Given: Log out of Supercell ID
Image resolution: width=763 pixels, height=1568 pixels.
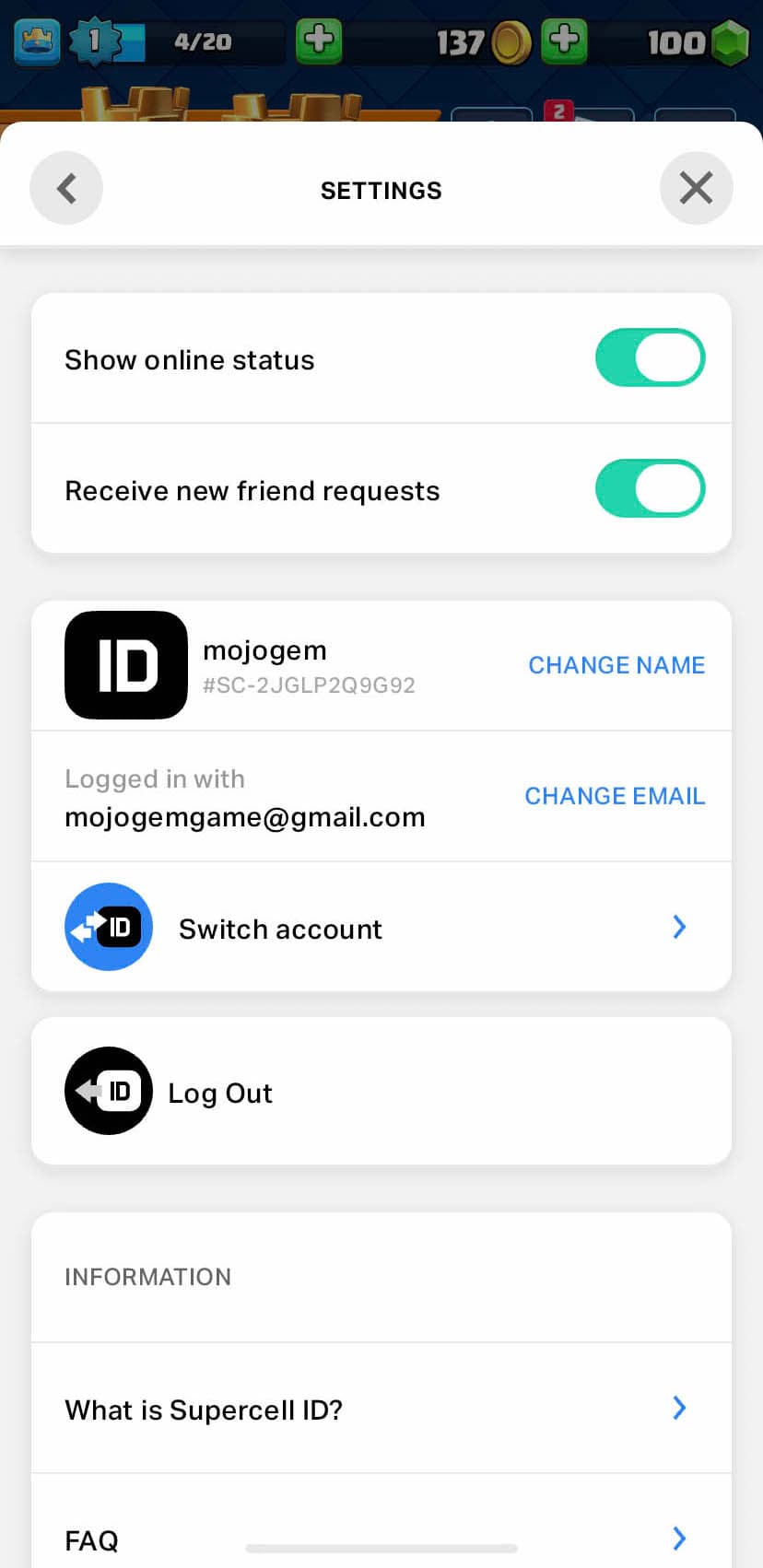Looking at the screenshot, I should click(381, 1092).
